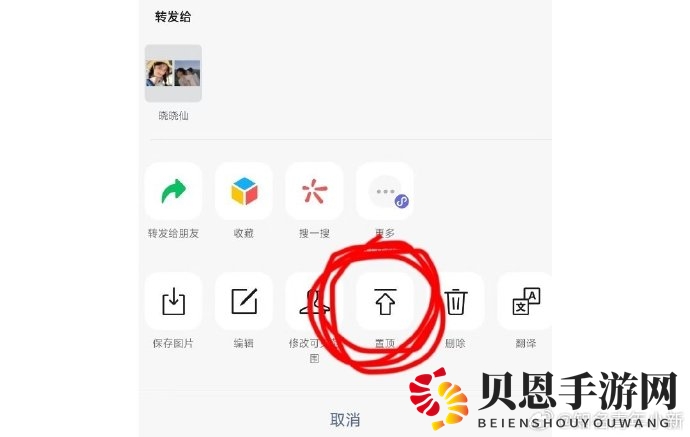The width and height of the screenshot is (690, 437).
Task: Open 搜一搜 search
Action: (314, 191)
